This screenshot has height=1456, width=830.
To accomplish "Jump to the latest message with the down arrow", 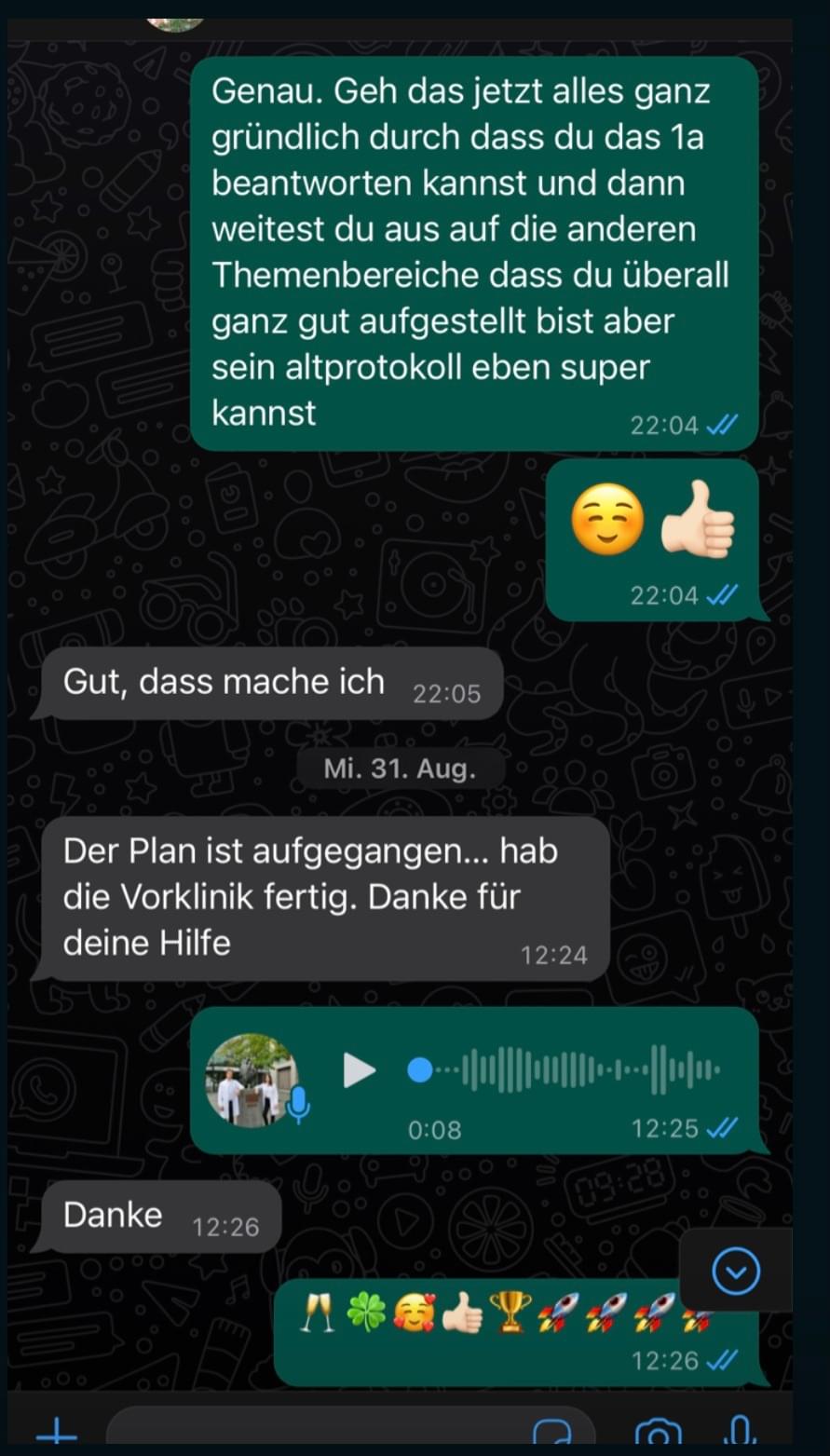I will pyautogui.click(x=736, y=1271).
